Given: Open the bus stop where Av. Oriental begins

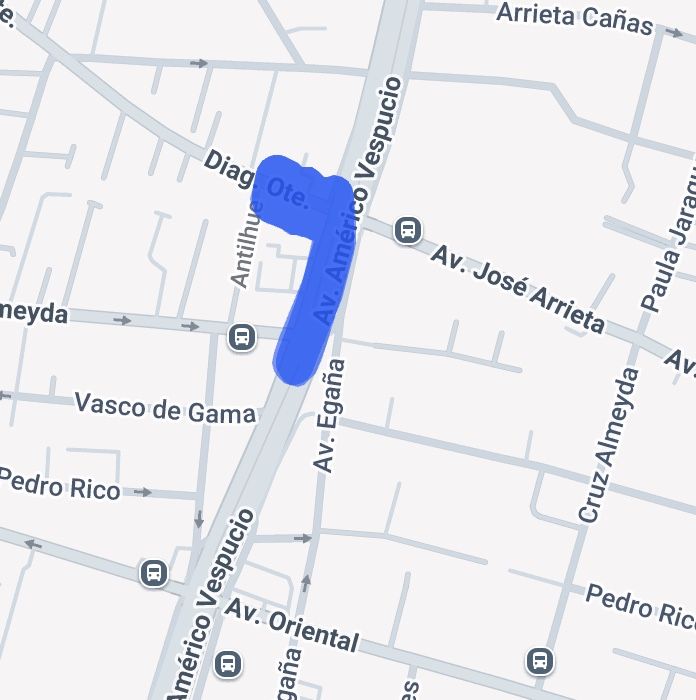Looking at the screenshot, I should point(153,573).
